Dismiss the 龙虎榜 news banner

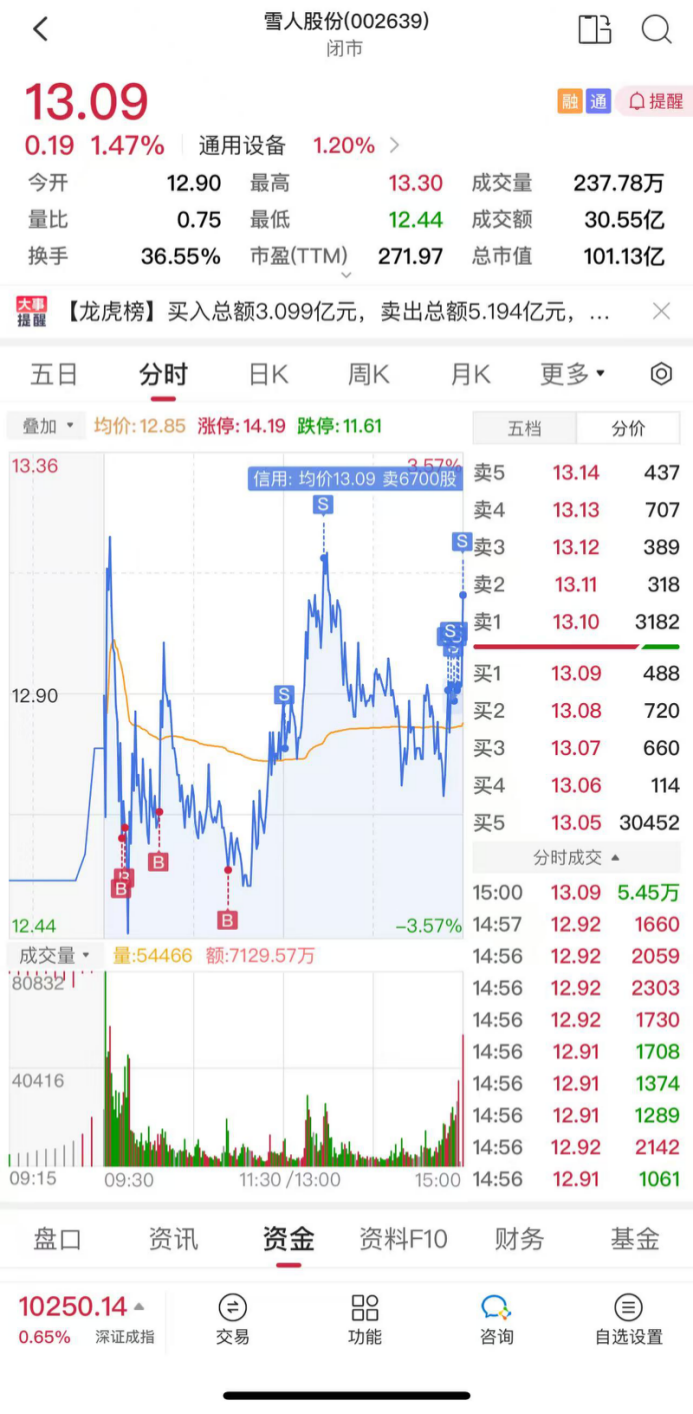click(661, 312)
